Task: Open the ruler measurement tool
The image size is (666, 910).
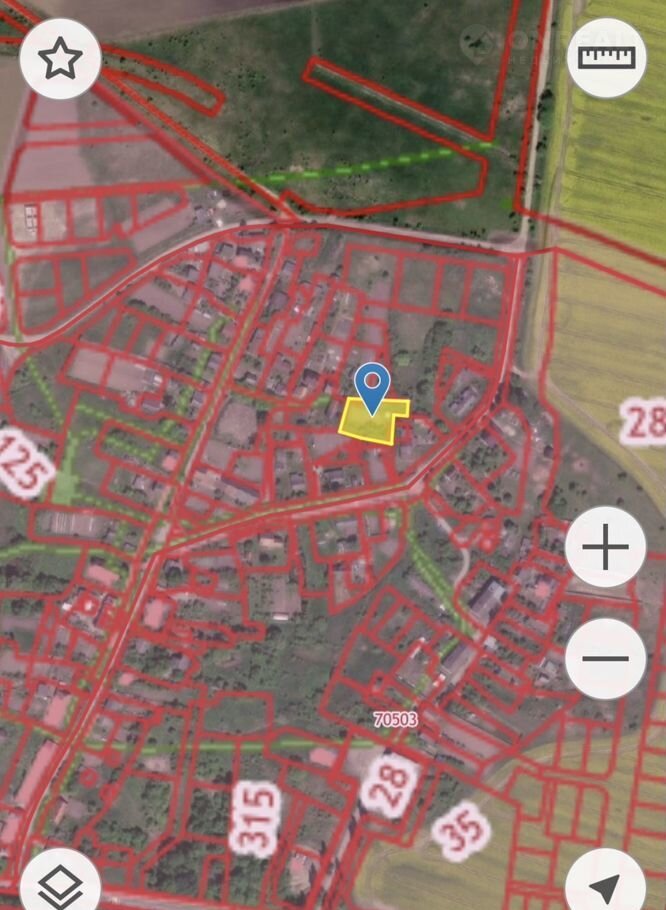Action: point(606,57)
